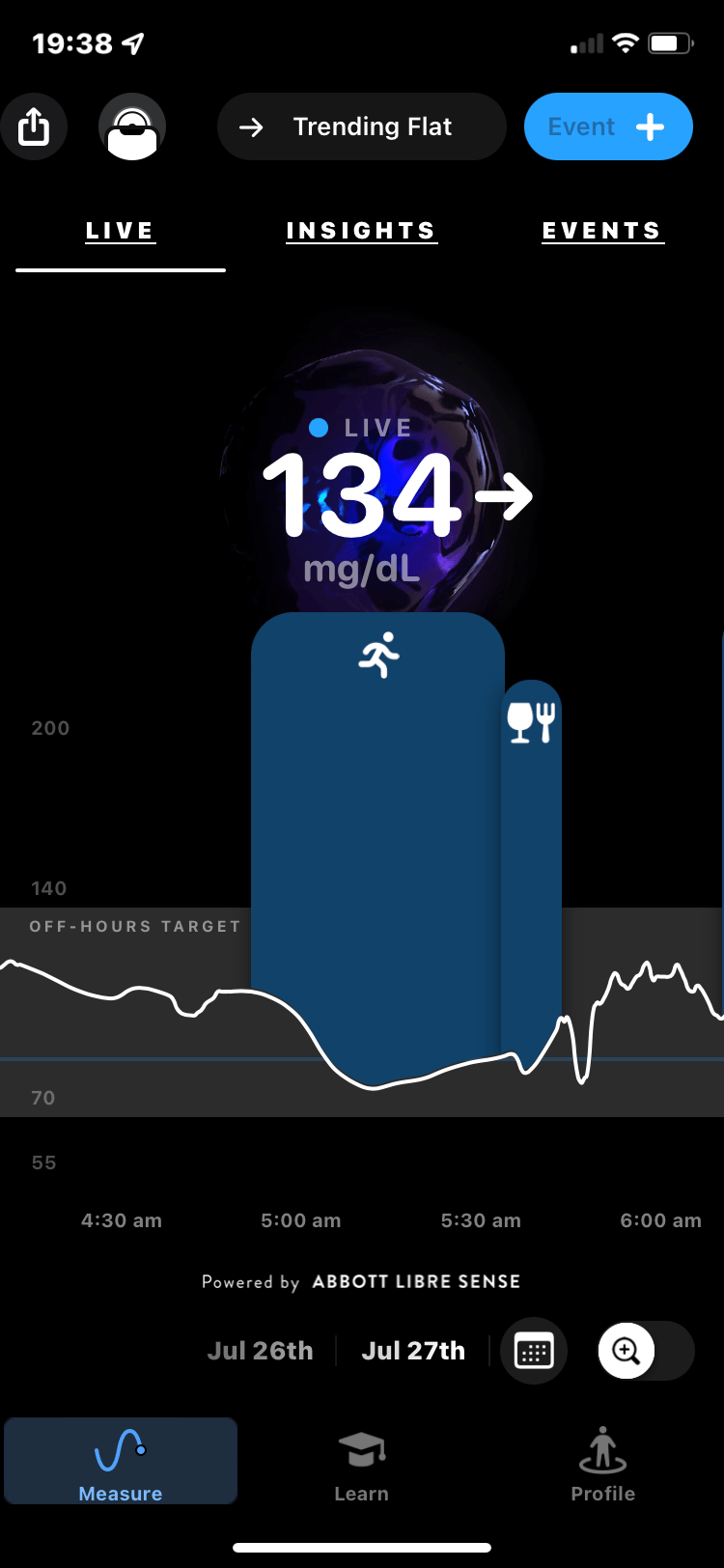Open the kettlebell avatar icon
This screenshot has width=724, height=1568.
click(x=132, y=126)
